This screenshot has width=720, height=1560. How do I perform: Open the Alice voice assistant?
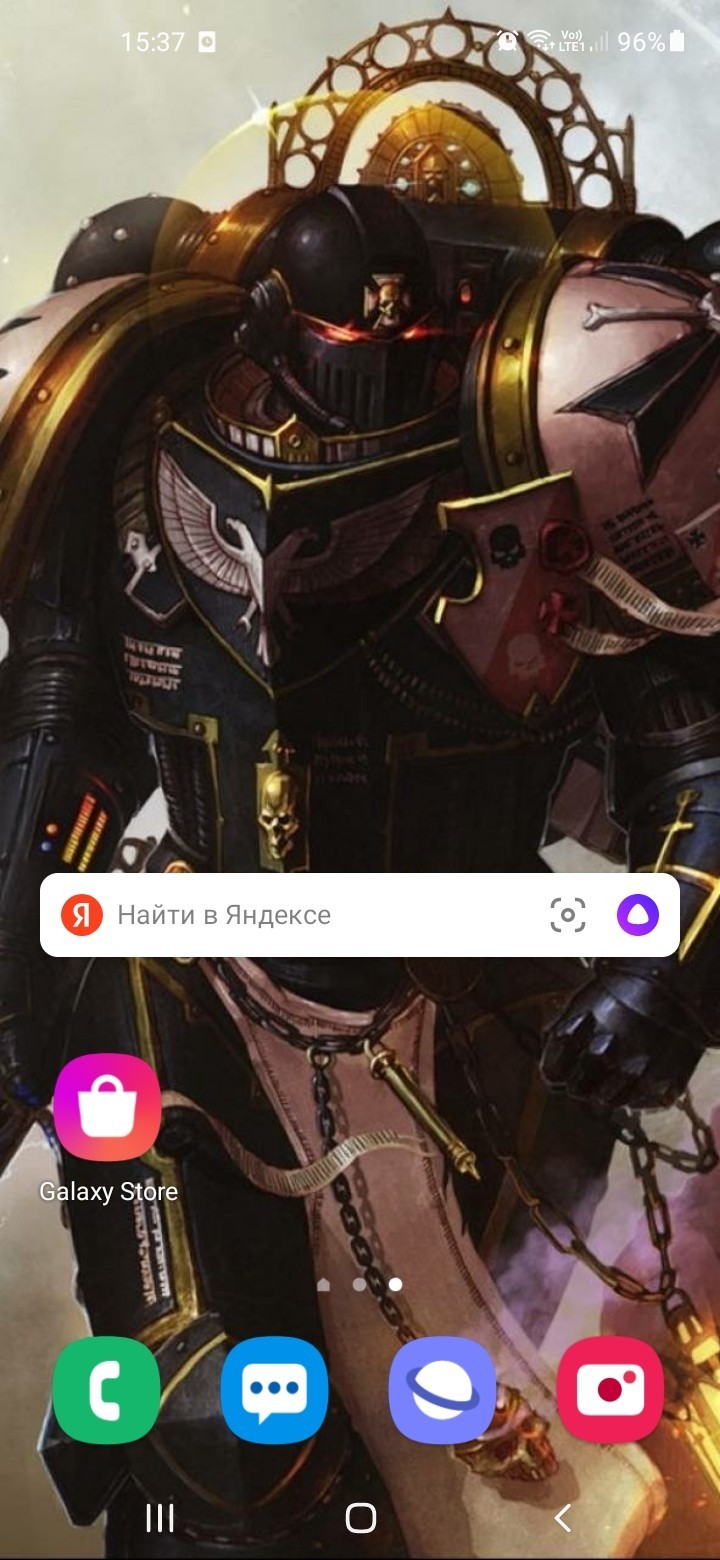point(637,915)
